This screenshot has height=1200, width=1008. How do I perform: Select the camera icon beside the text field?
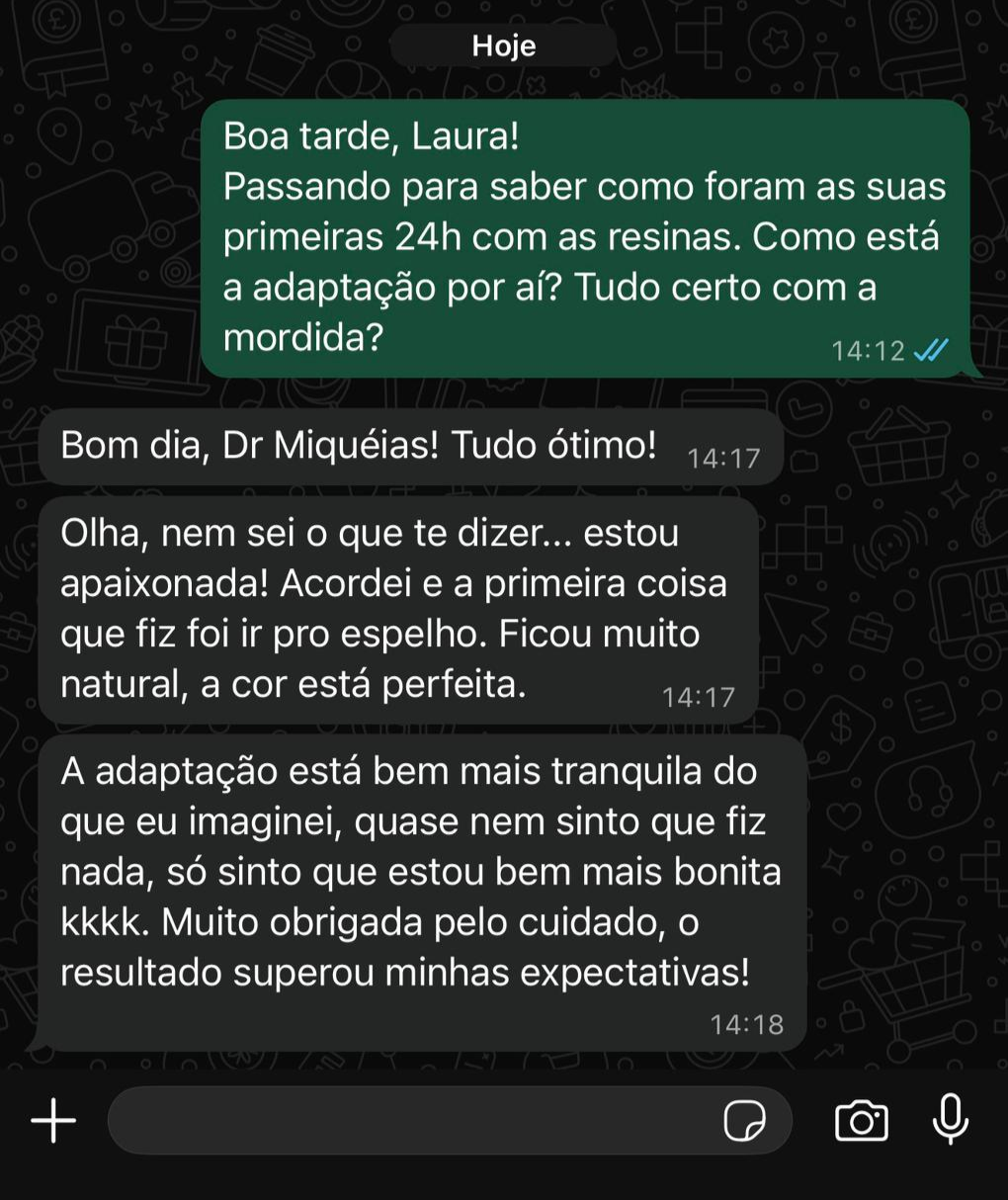pos(861,1121)
